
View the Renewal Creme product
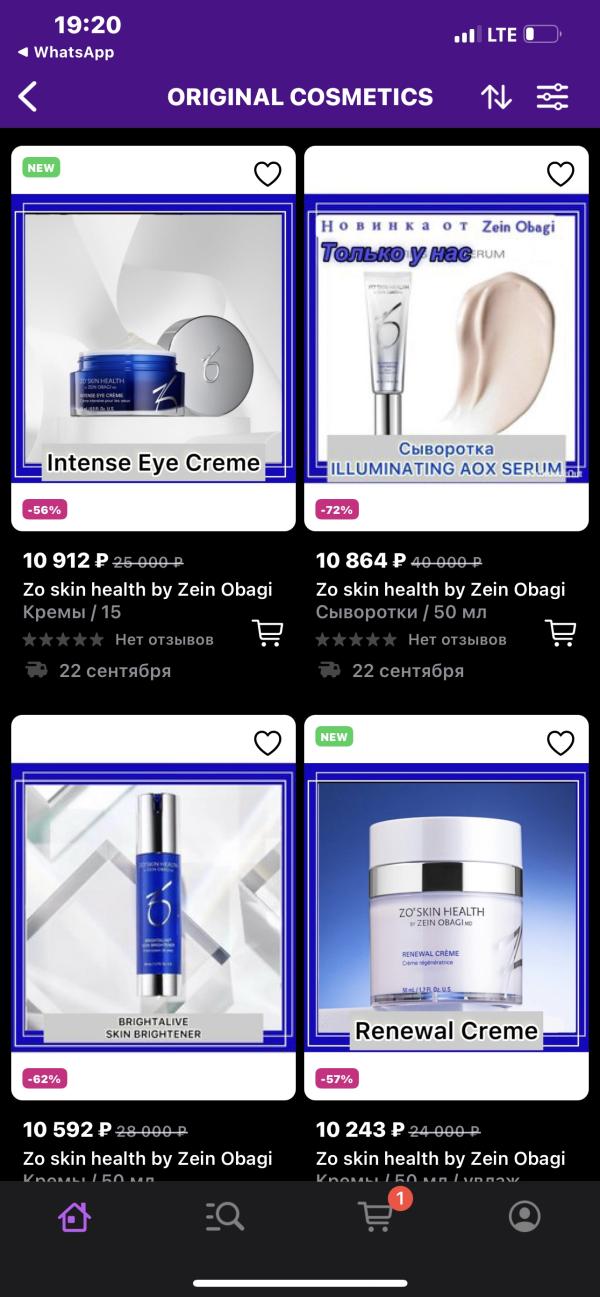[x=446, y=910]
